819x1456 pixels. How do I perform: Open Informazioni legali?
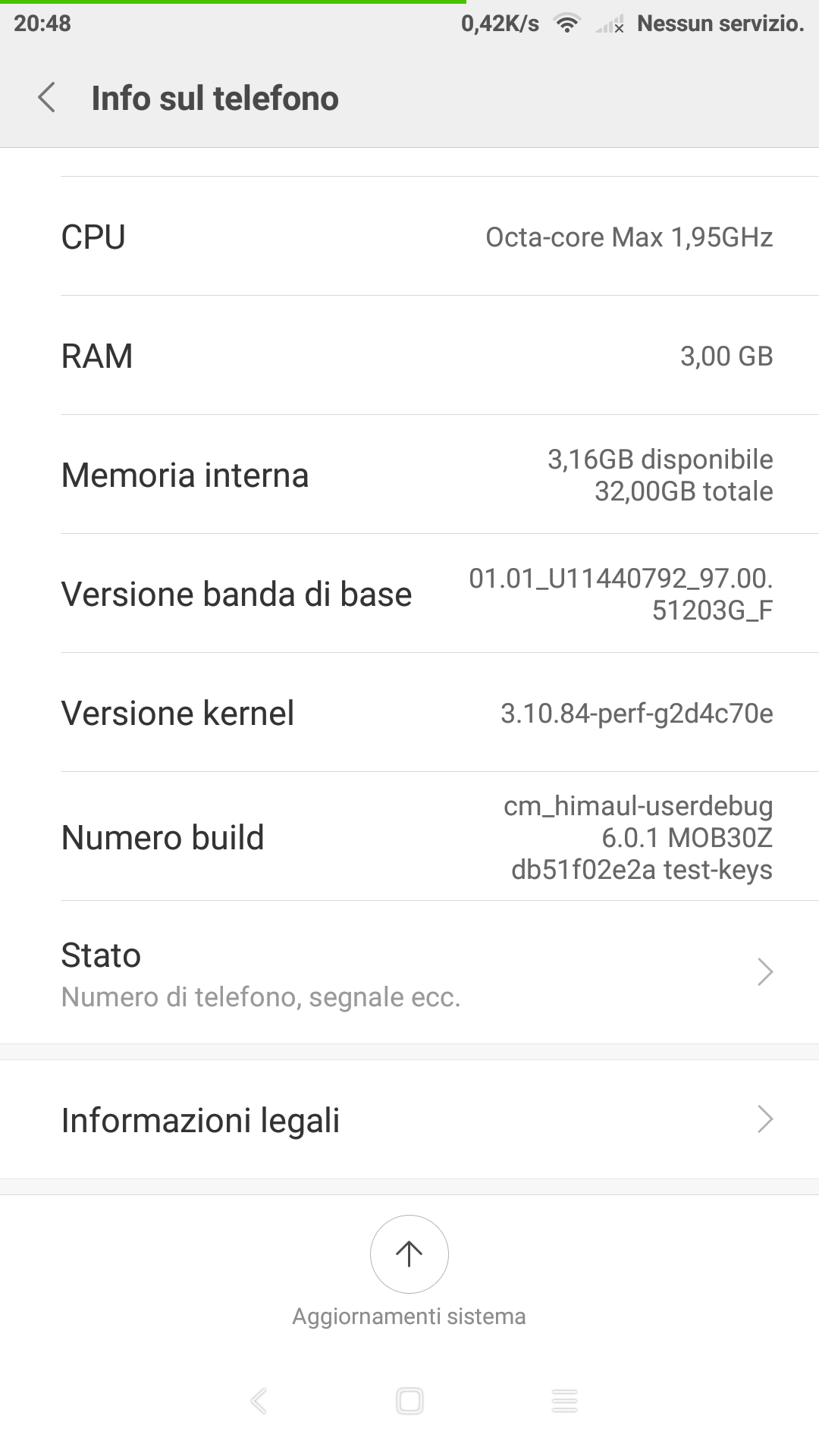pos(409,1120)
